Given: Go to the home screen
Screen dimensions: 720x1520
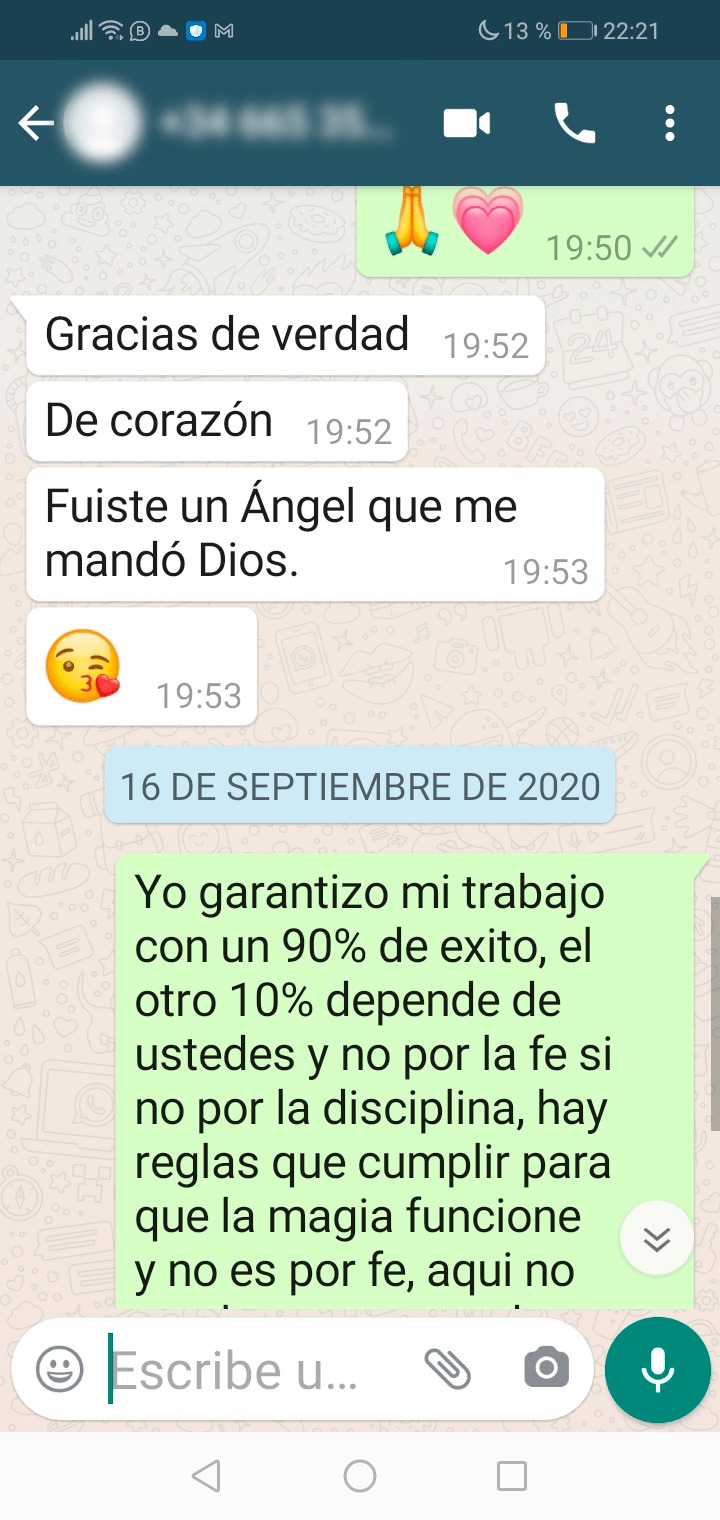Looking at the screenshot, I should 360,1475.
